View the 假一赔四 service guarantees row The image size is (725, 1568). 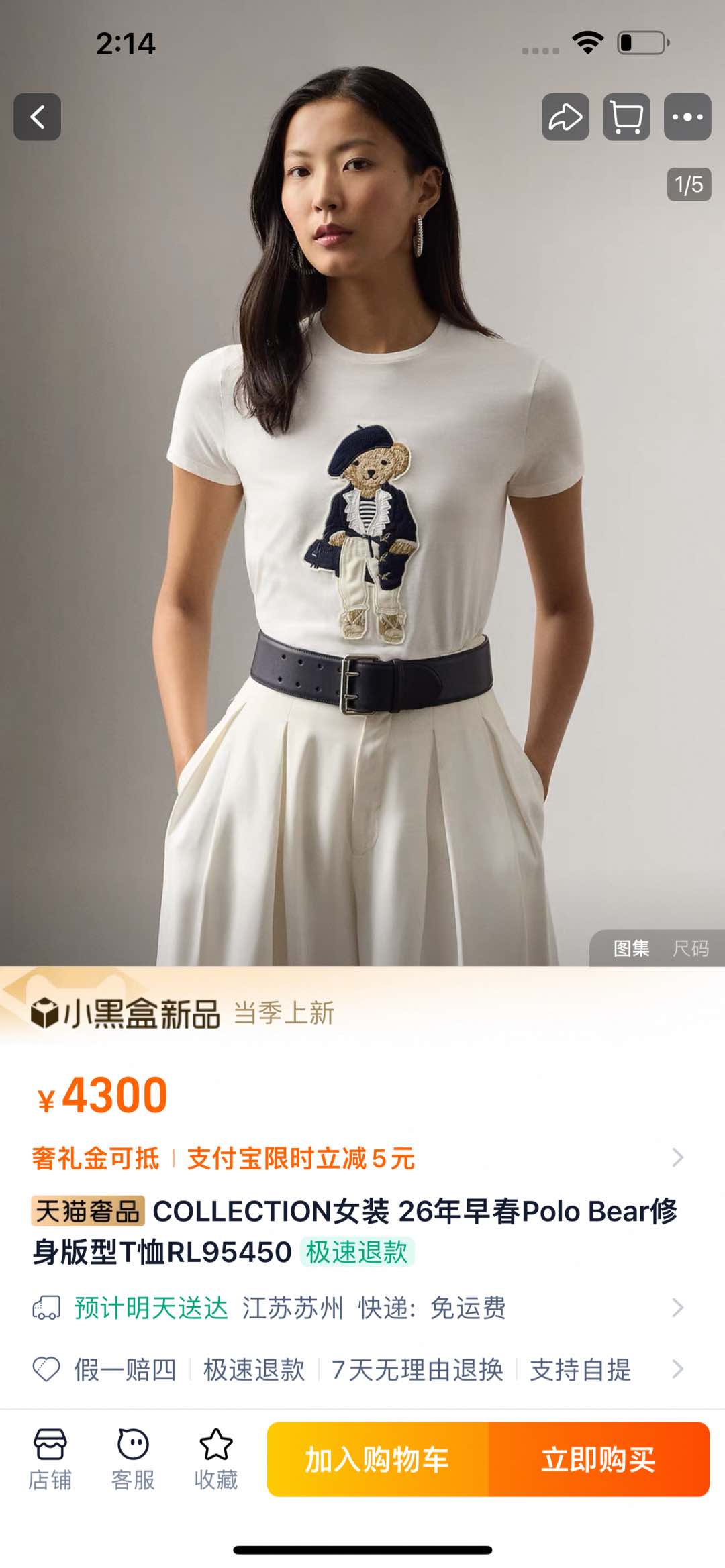click(356, 1369)
